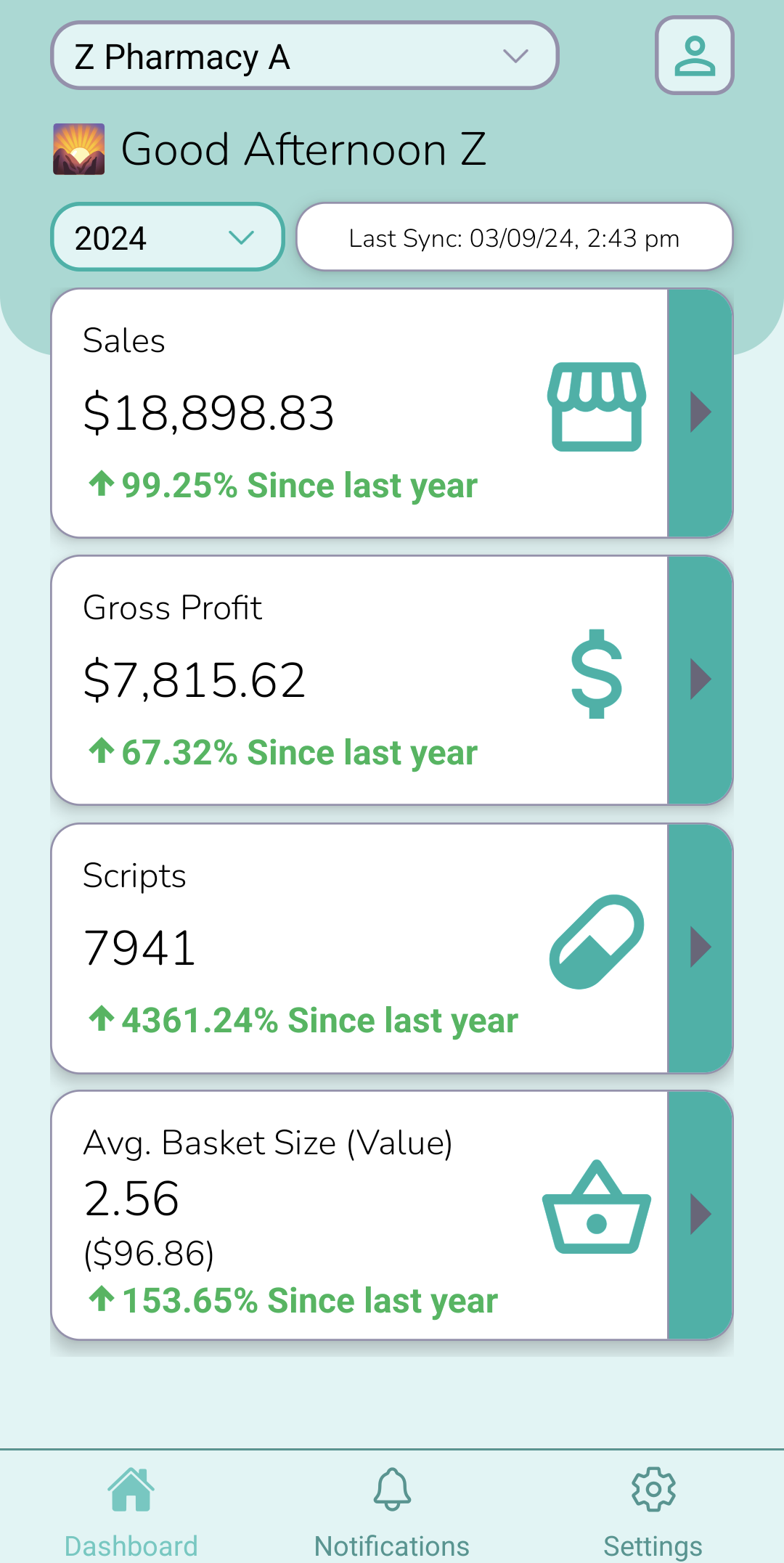Open the Sales card details

pyautogui.click(x=391, y=413)
